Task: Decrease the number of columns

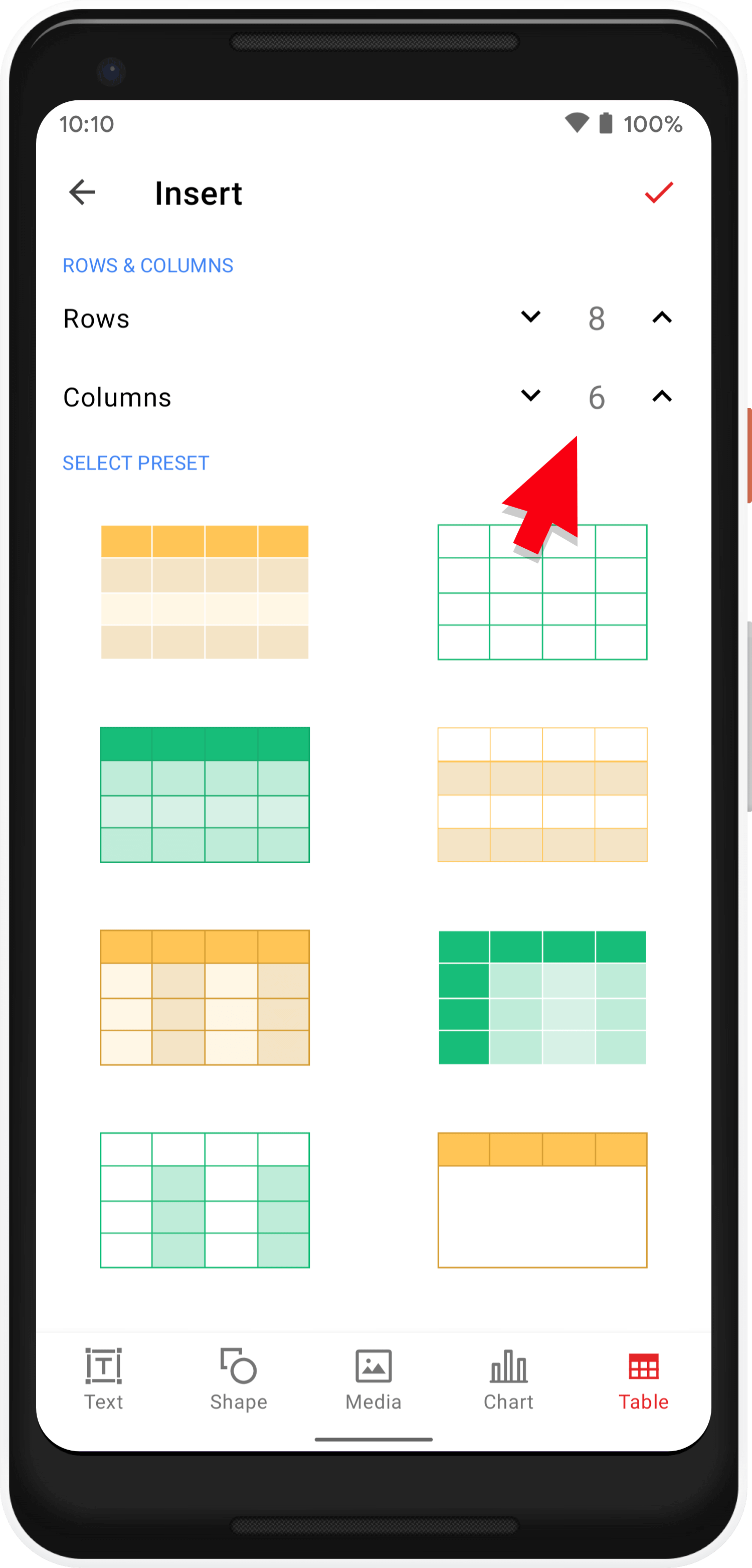Action: click(530, 396)
